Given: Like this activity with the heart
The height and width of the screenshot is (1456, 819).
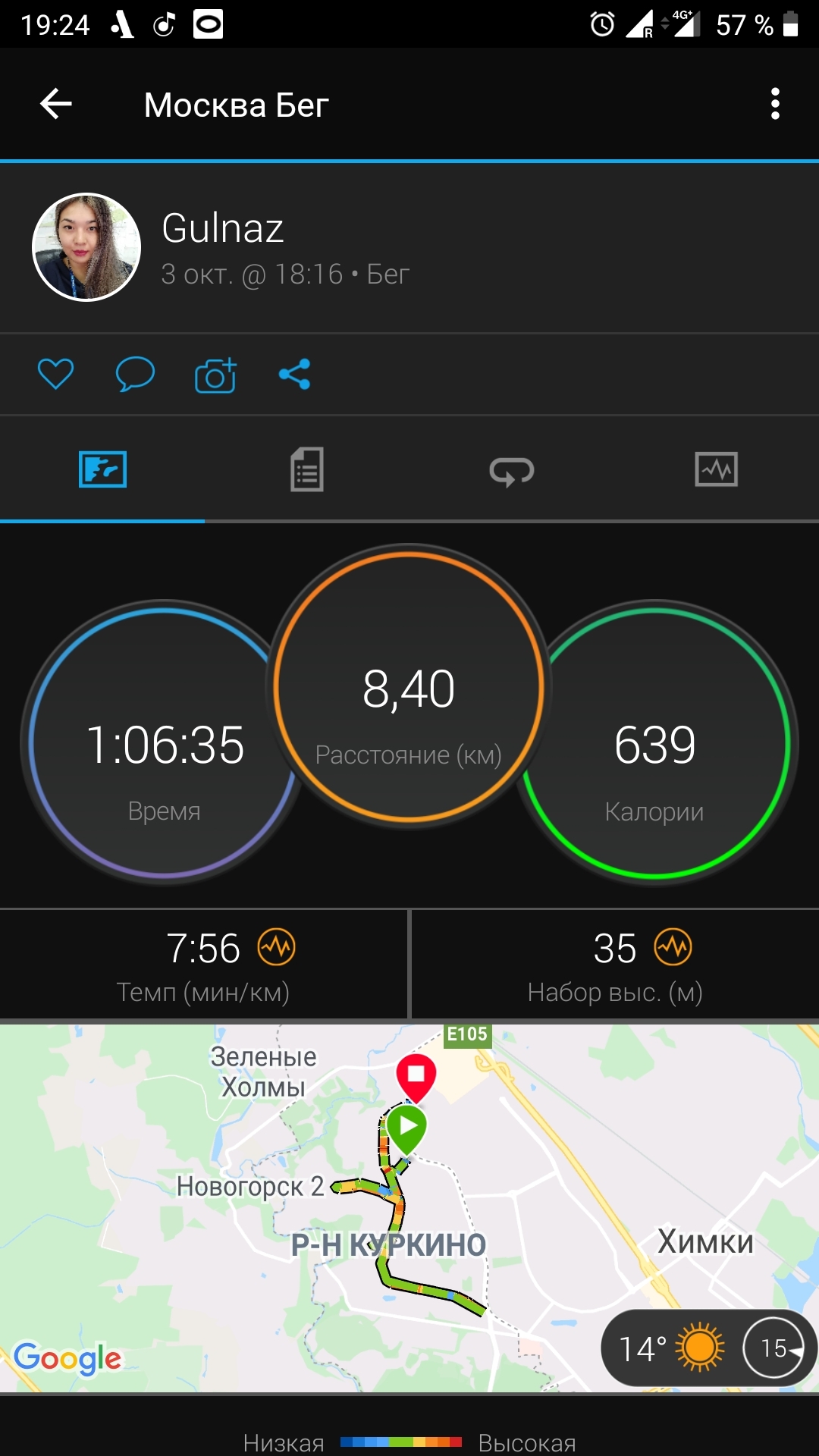Looking at the screenshot, I should click(x=56, y=374).
